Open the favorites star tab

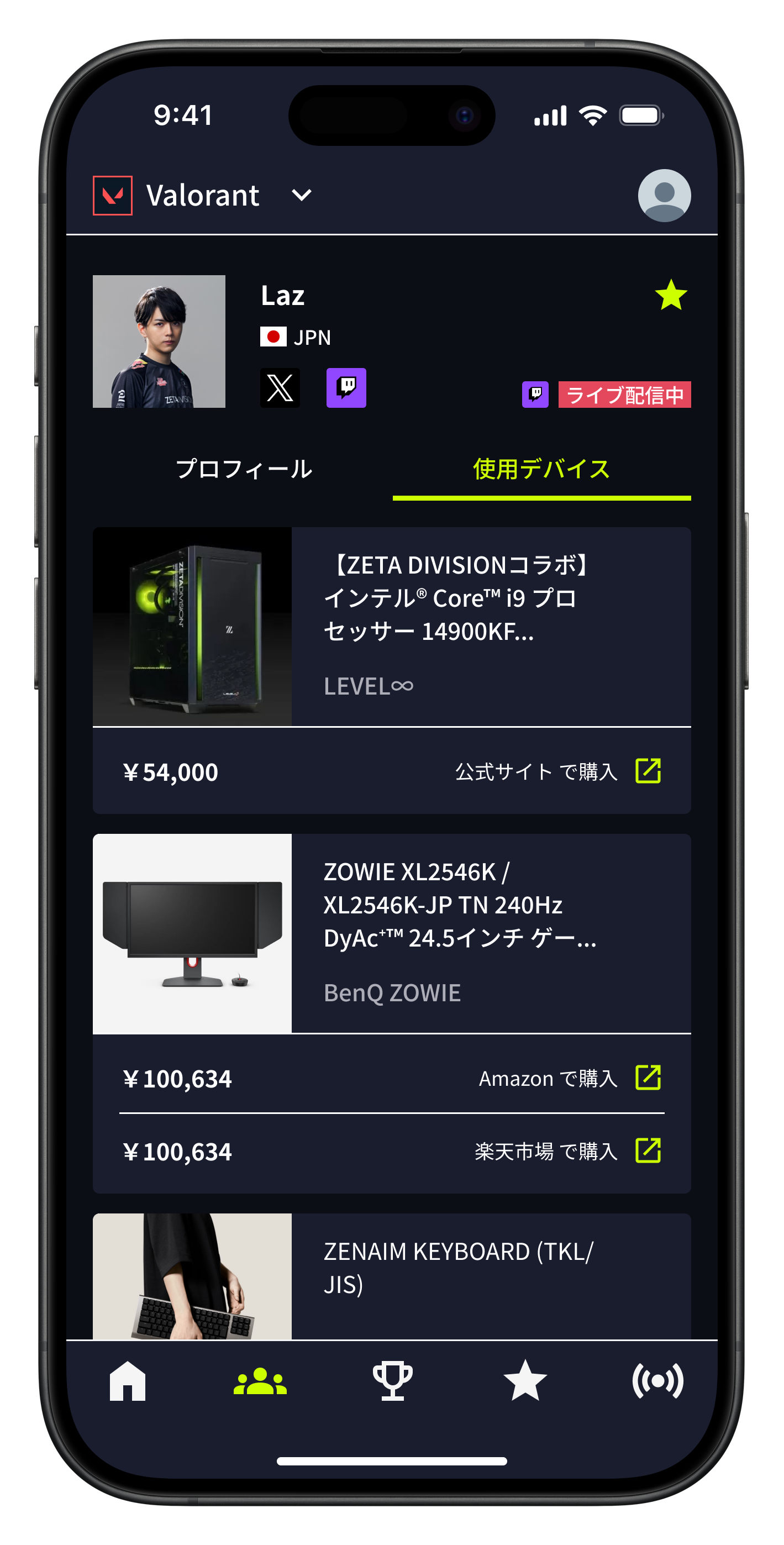click(525, 1381)
